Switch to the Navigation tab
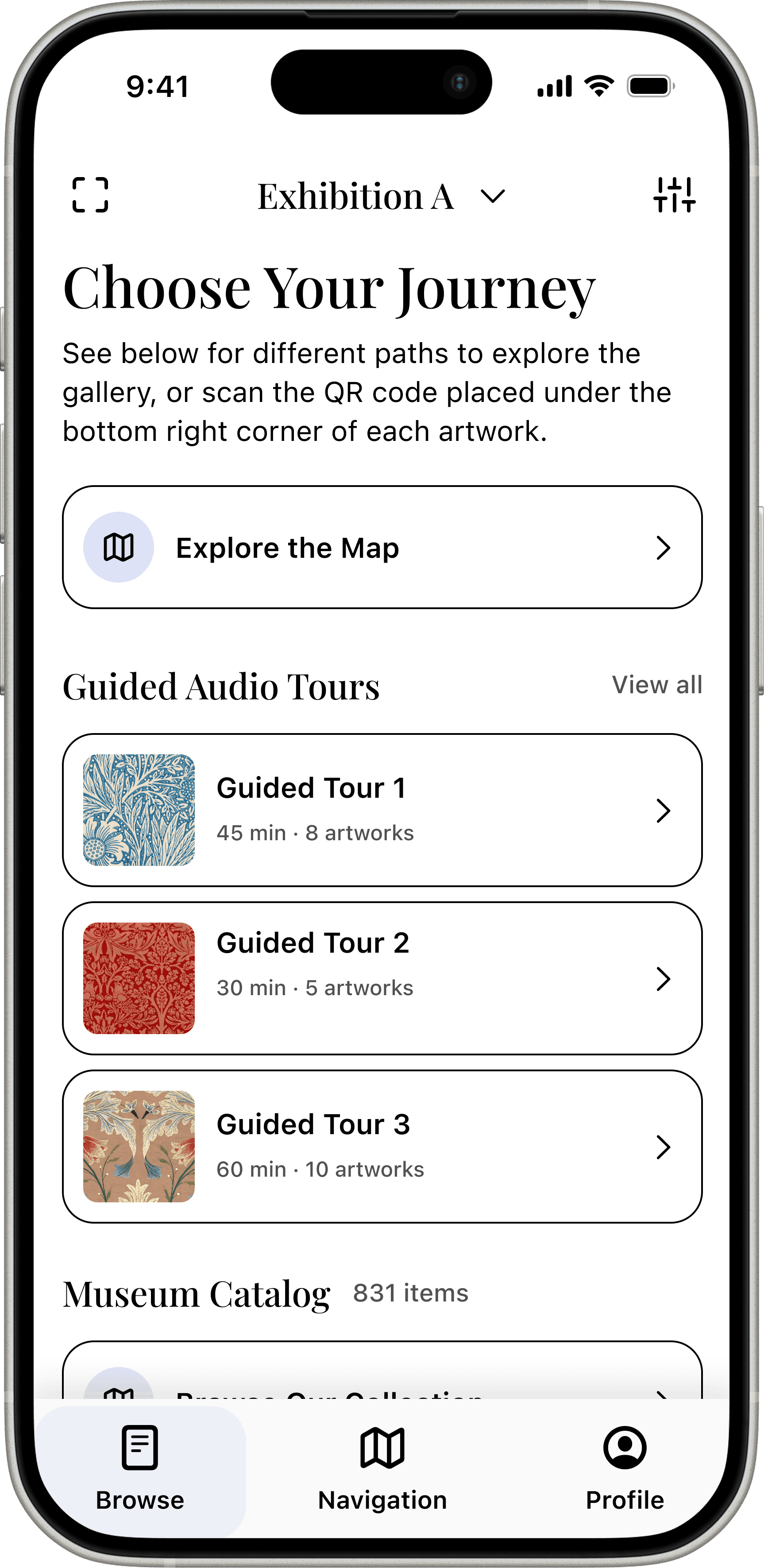Image resolution: width=764 pixels, height=1568 pixels. (382, 1469)
